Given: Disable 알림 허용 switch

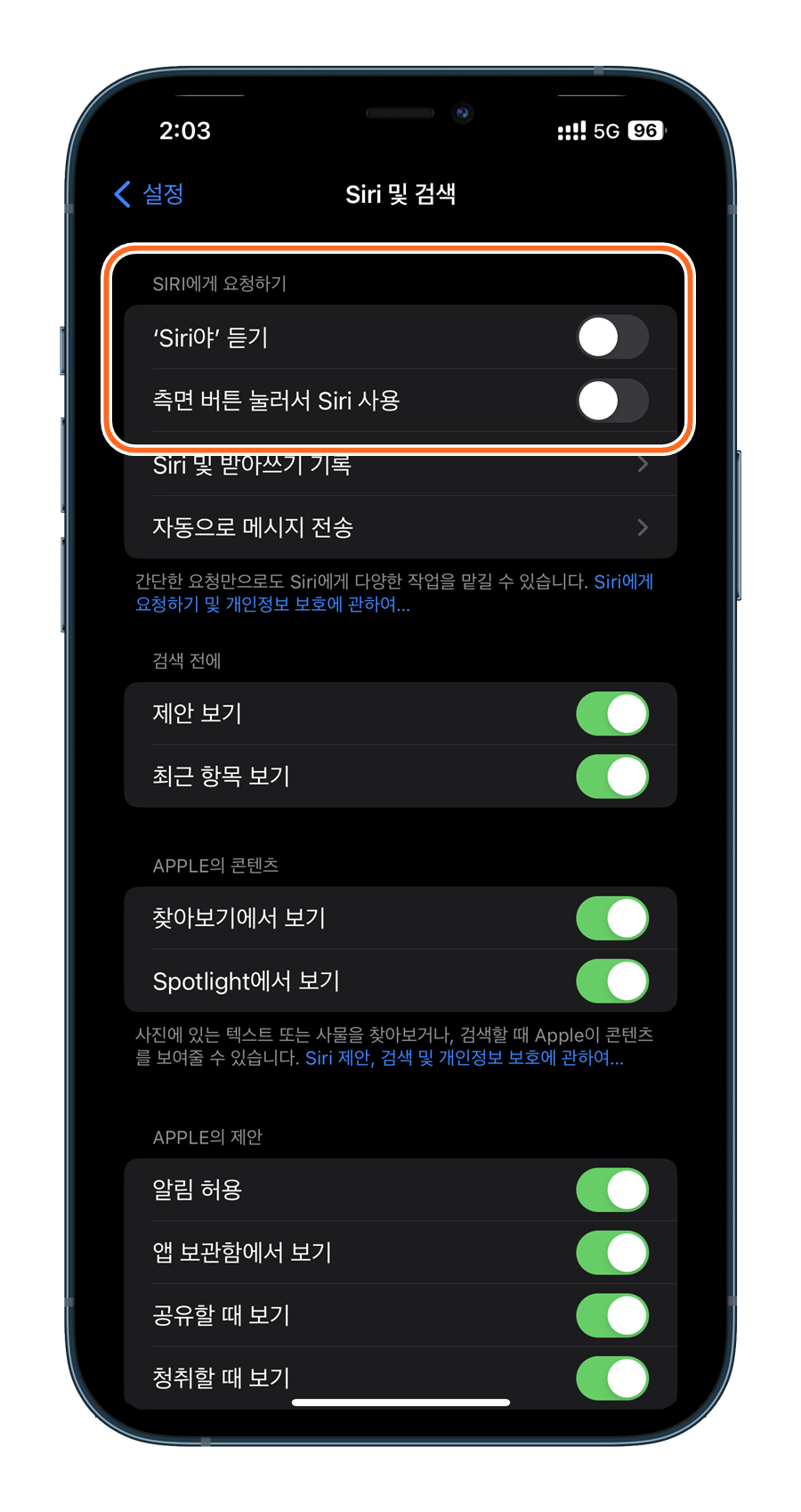Looking at the screenshot, I should (612, 1190).
